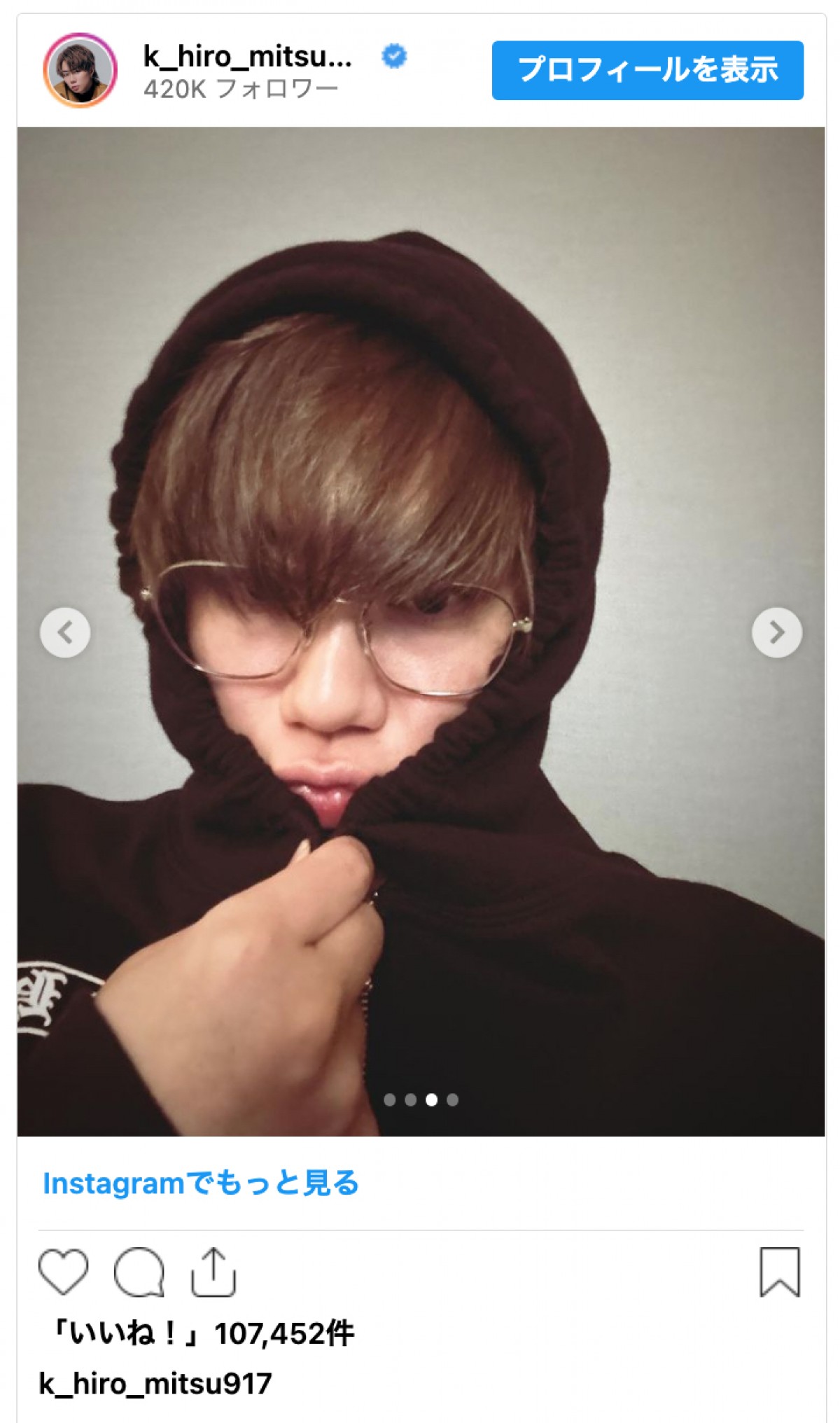Like this post with the heart icon
The height and width of the screenshot is (1423, 840).
[63, 1271]
